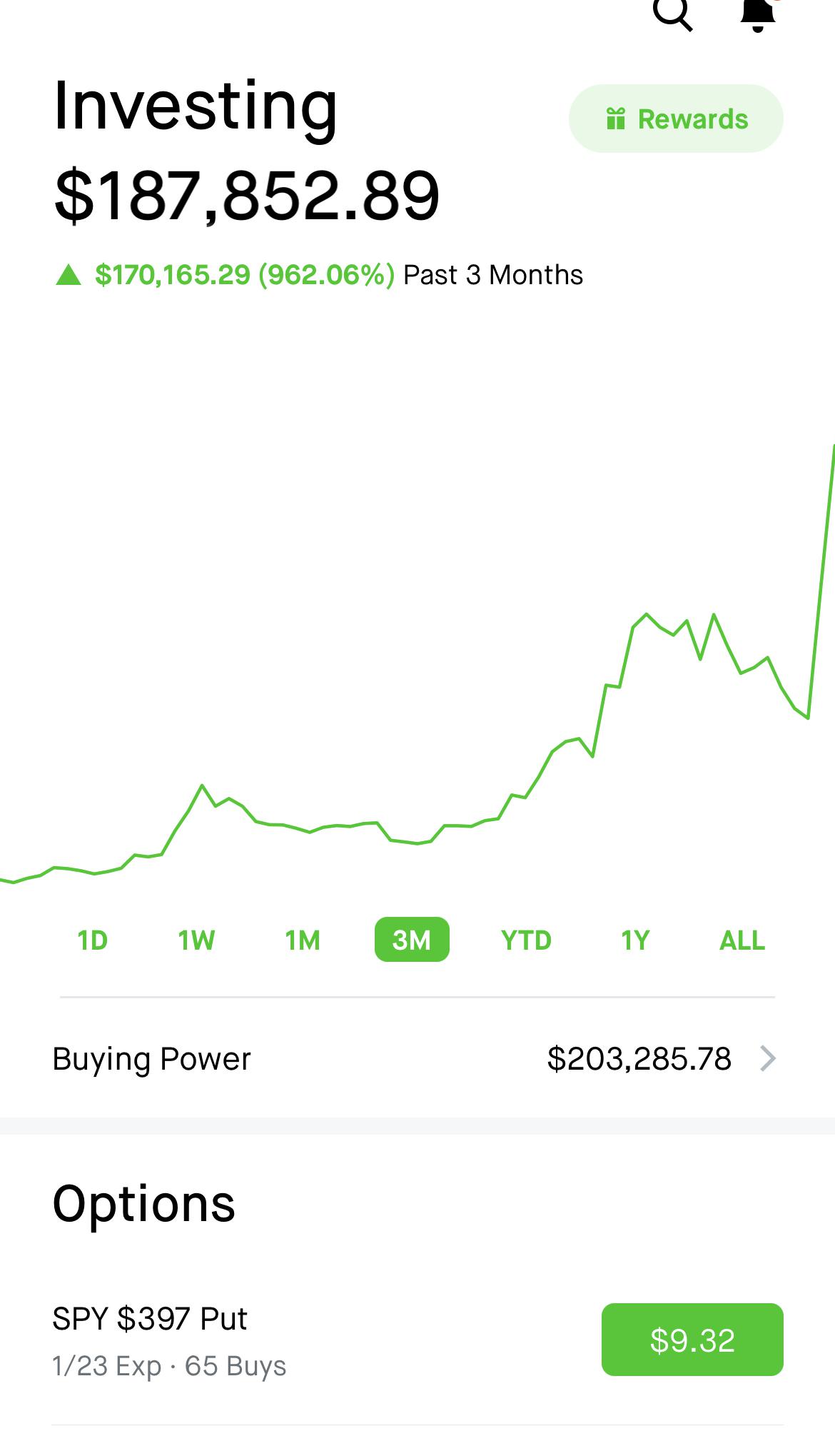Viewport: 835px width, 1456px height.
Task: Select the 3M chart range
Action: coord(412,940)
